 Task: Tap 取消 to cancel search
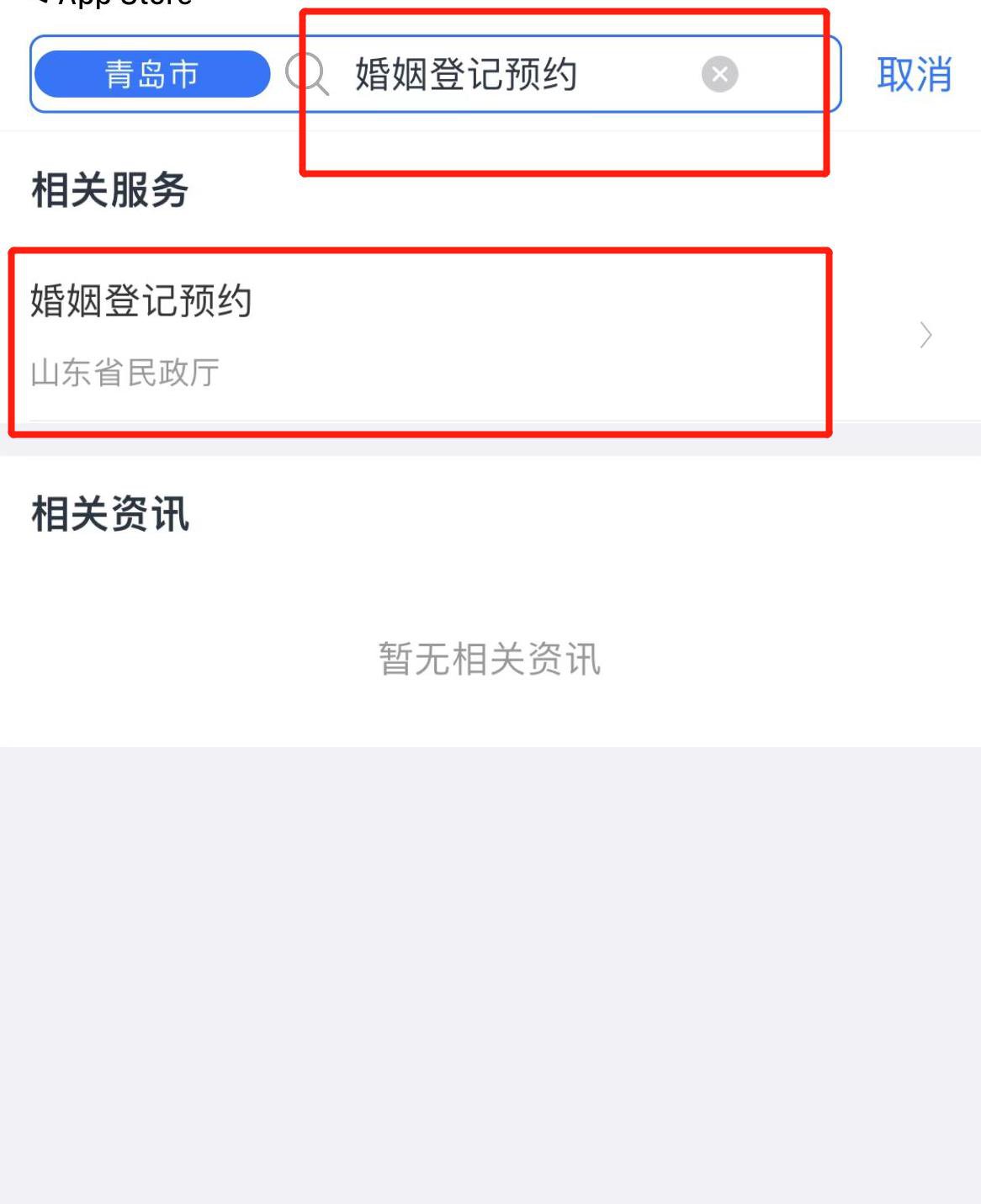pyautogui.click(x=914, y=74)
